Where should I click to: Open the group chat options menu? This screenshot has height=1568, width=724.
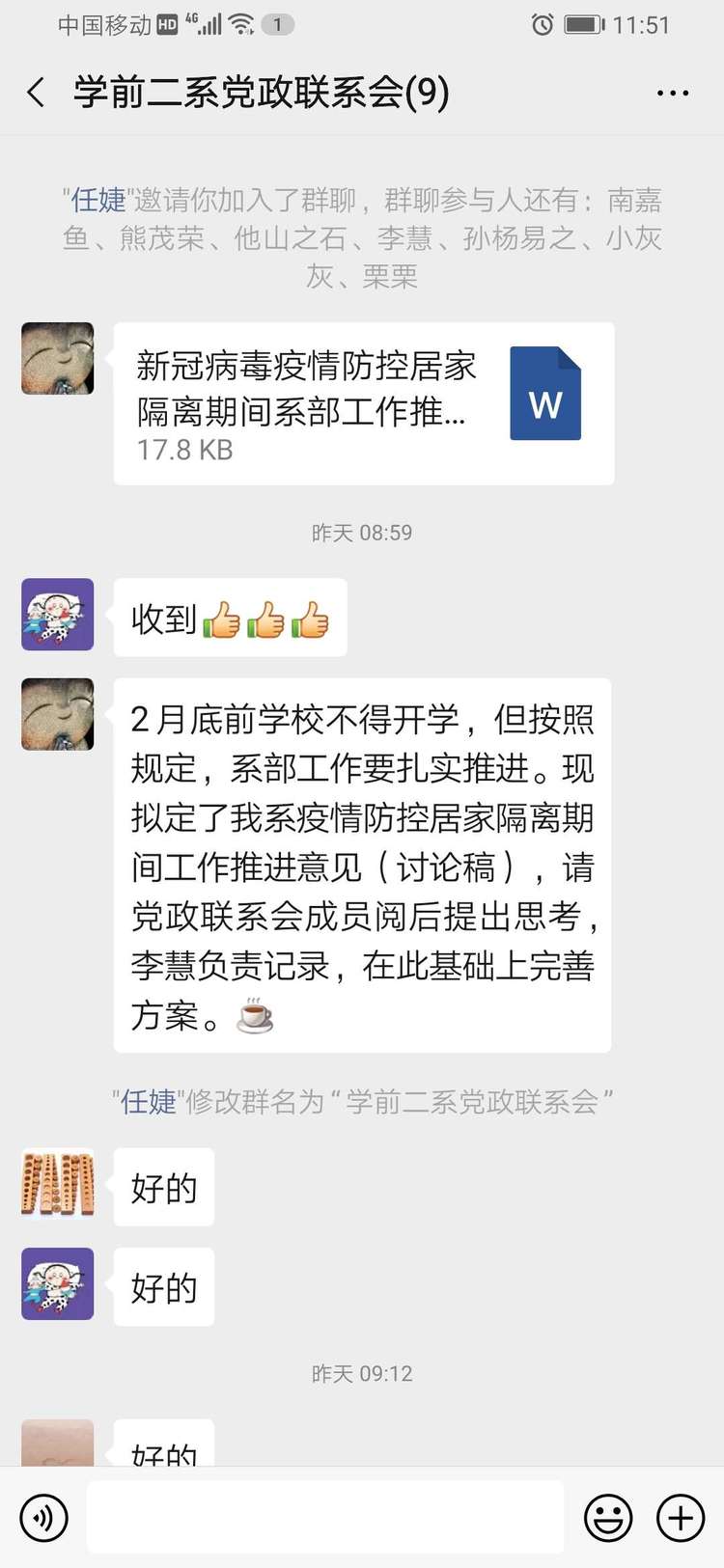pos(673,94)
